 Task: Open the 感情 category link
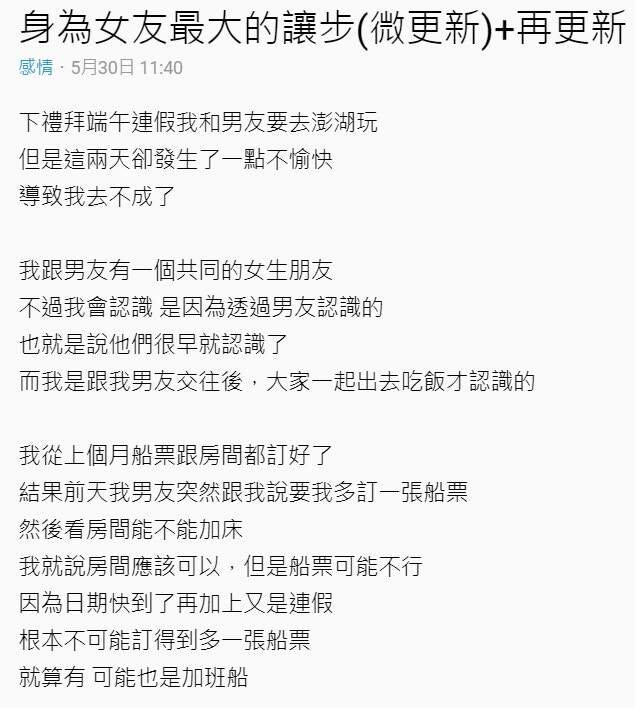pos(36,69)
